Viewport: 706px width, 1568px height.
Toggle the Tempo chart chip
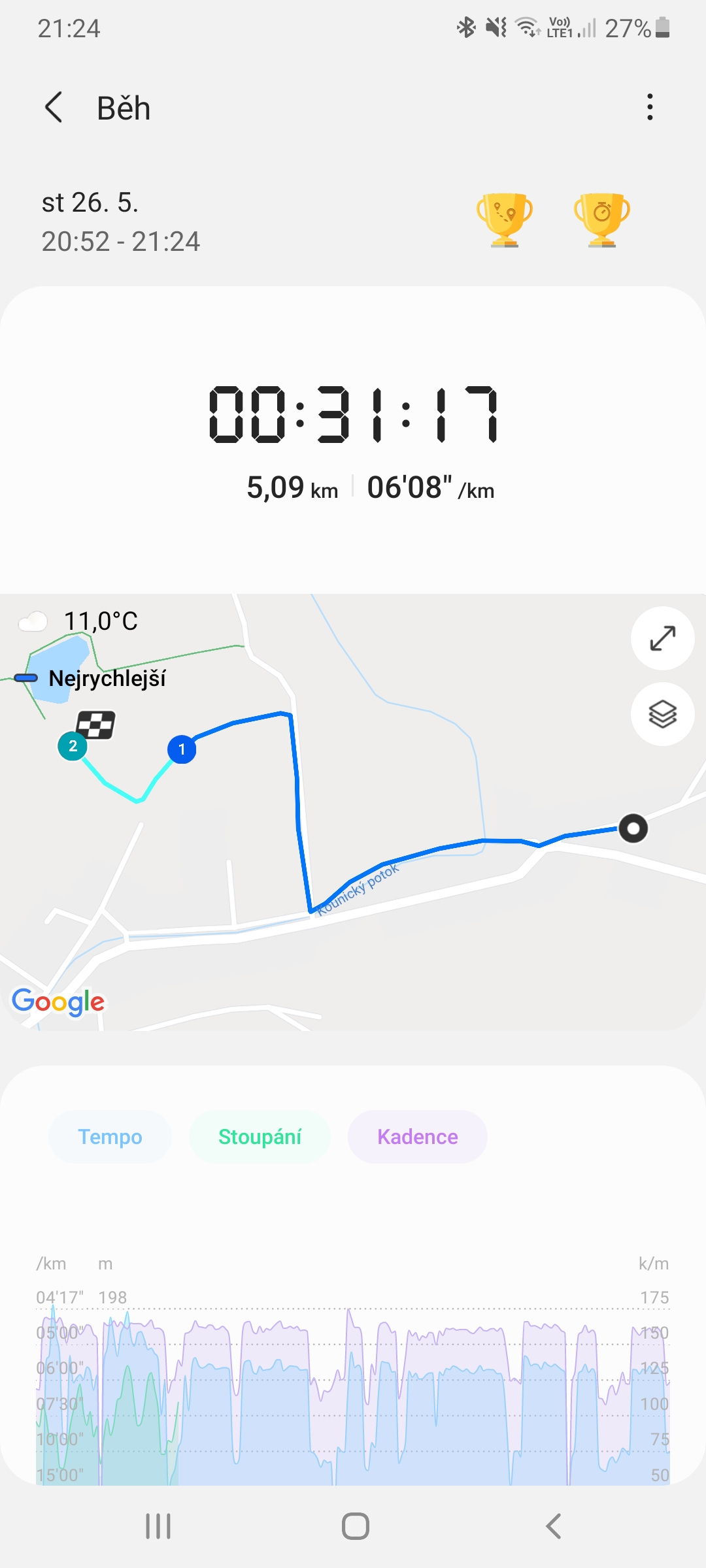110,1137
